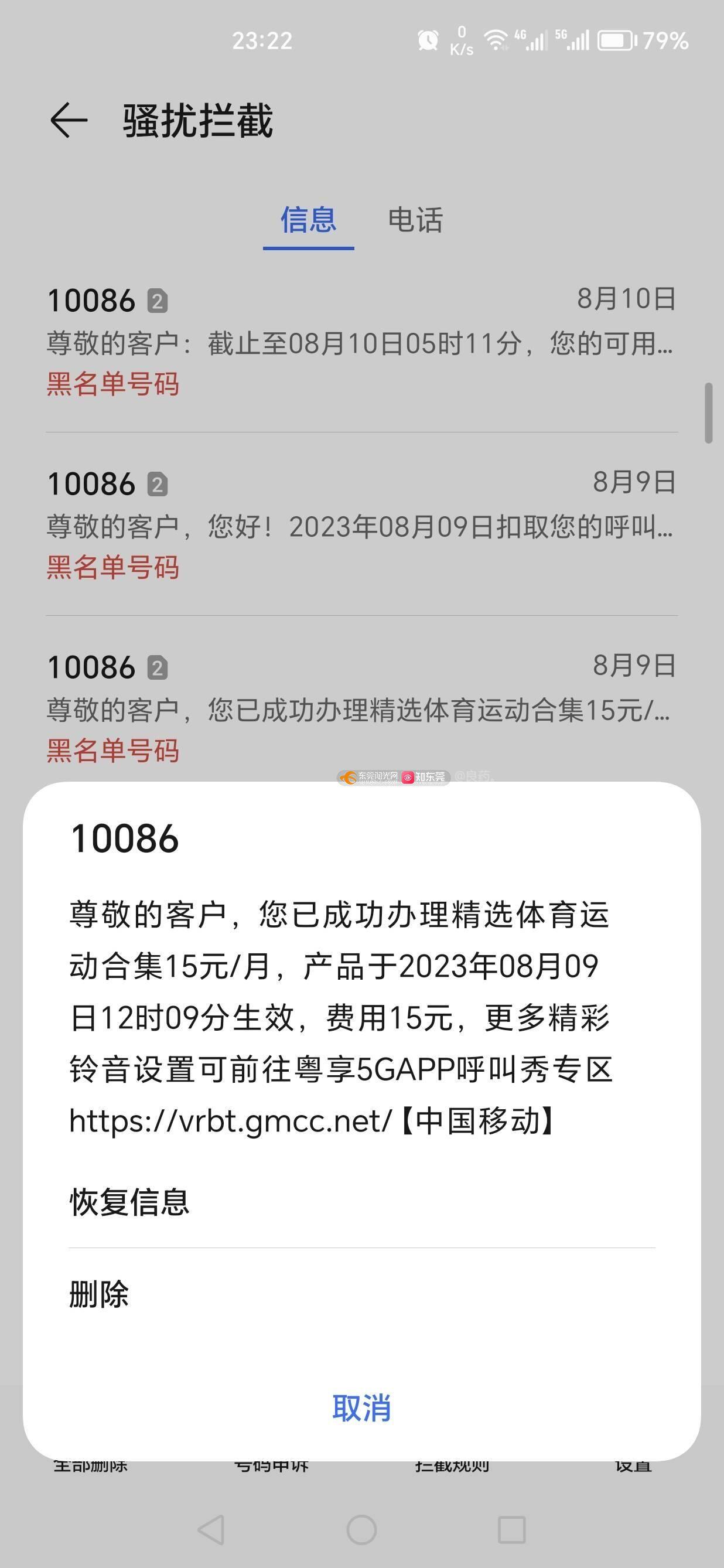Viewport: 724px width, 1568px height.
Task: Open the 10086 message from 8月10日
Action: click(361, 341)
